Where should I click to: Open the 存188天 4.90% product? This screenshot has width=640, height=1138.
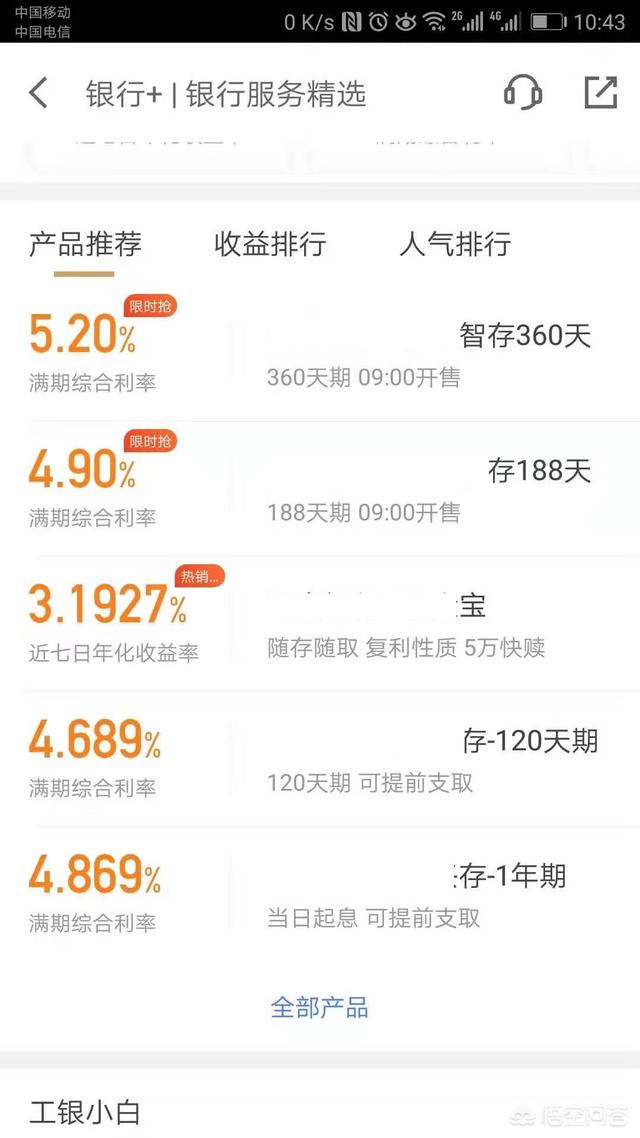click(x=320, y=488)
